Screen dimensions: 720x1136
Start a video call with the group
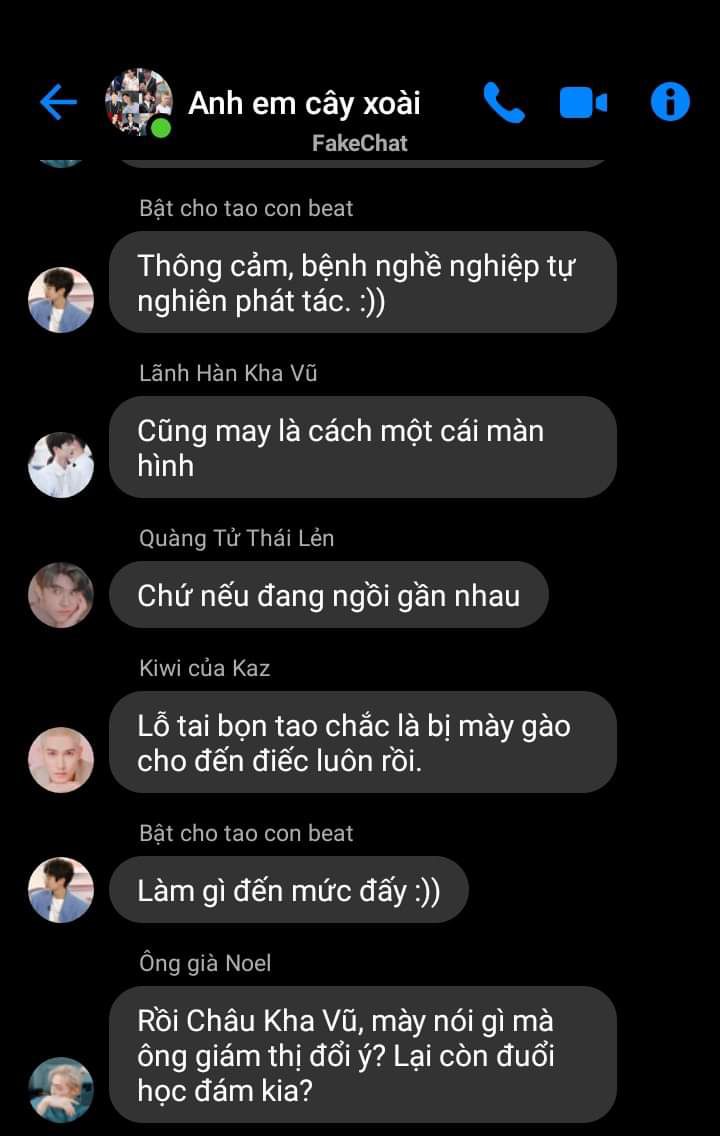[583, 102]
